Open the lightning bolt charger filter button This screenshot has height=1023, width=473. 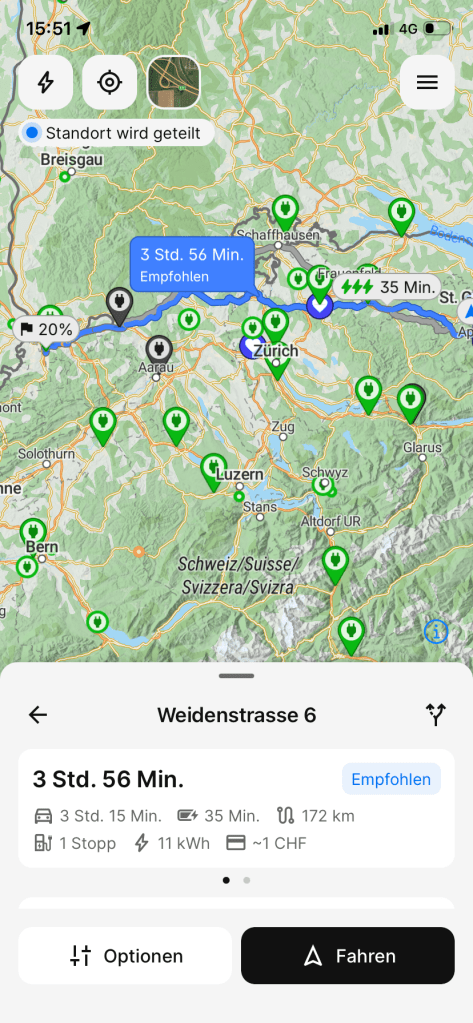[45, 82]
